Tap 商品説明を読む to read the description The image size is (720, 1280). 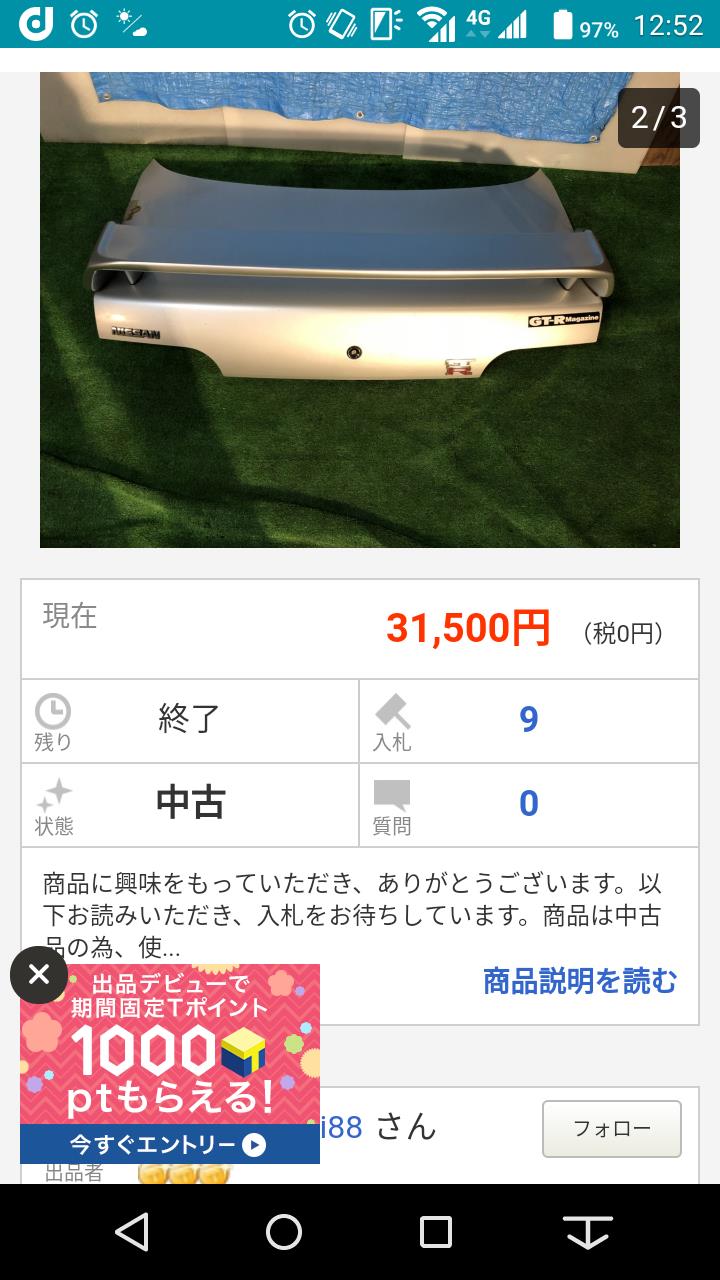pyautogui.click(x=579, y=981)
